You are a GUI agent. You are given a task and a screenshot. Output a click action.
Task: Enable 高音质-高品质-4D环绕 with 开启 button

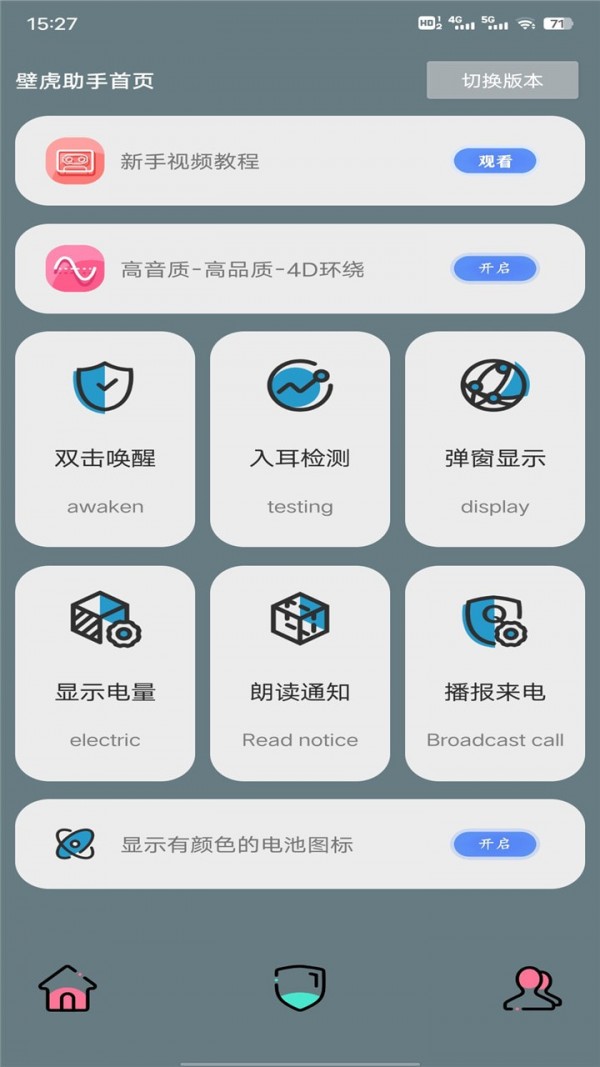495,268
